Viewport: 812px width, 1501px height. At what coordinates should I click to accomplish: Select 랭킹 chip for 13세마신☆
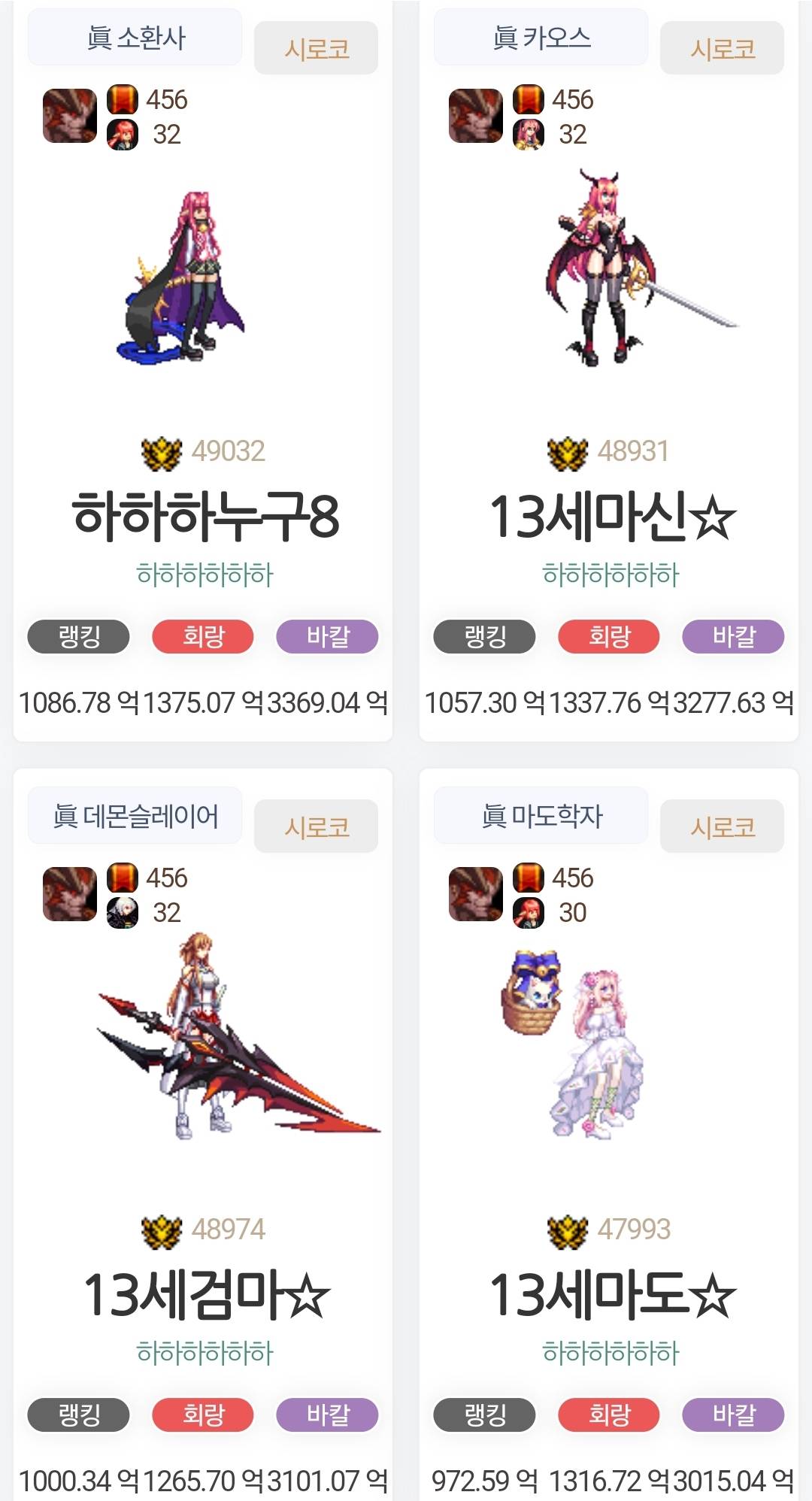point(485,637)
